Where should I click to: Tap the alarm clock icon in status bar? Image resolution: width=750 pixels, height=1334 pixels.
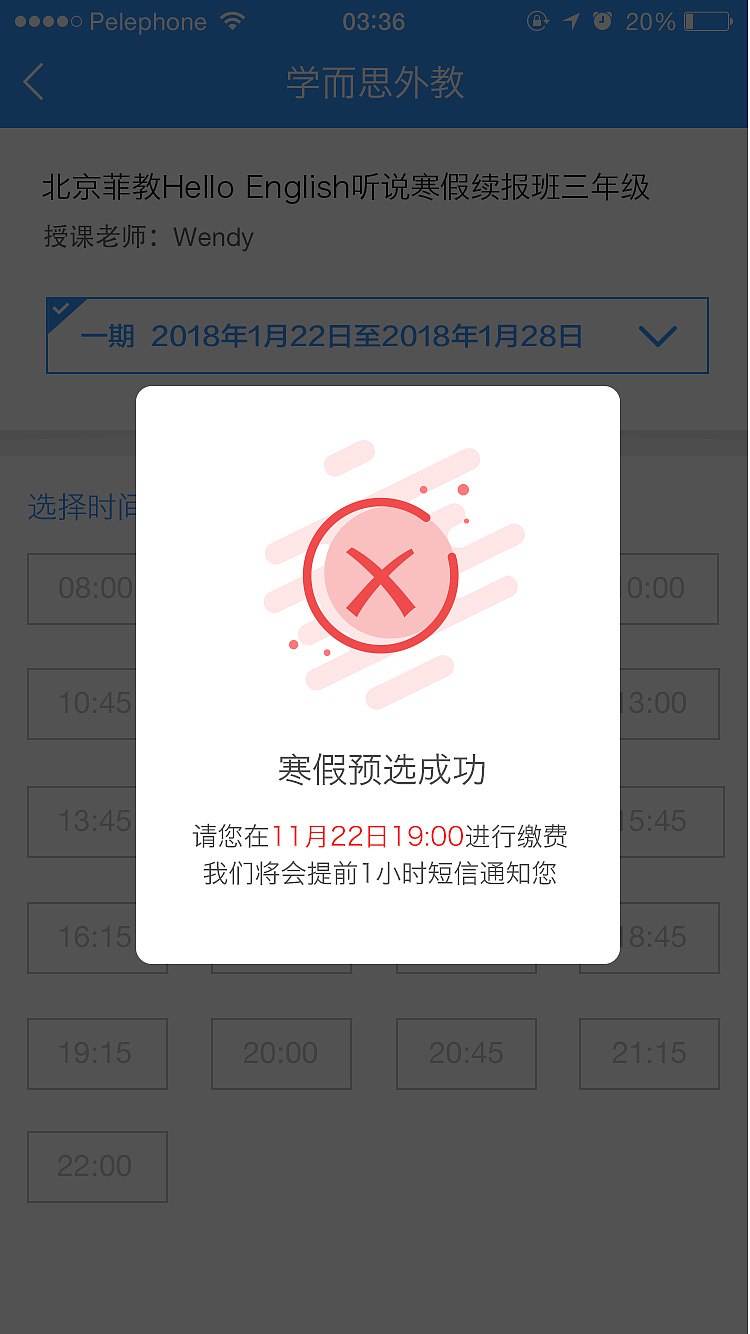click(602, 20)
